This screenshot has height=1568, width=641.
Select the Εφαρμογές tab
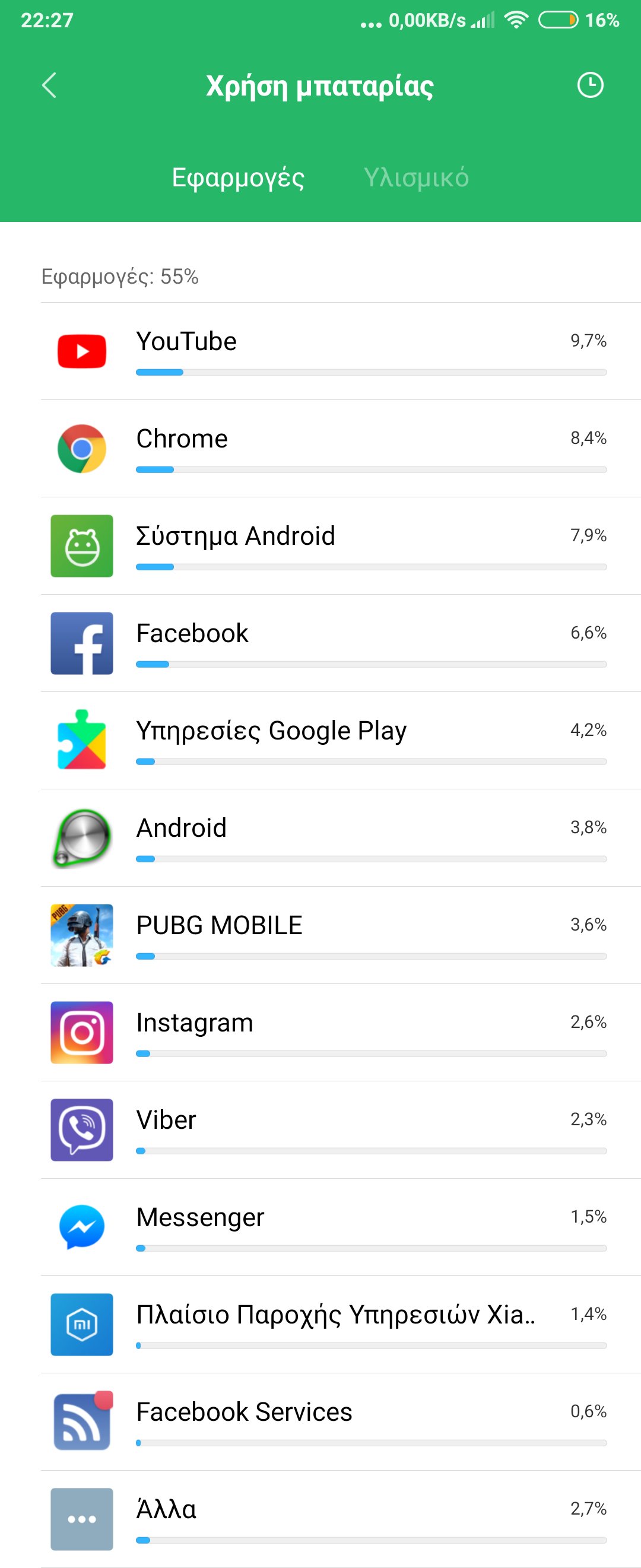[238, 177]
